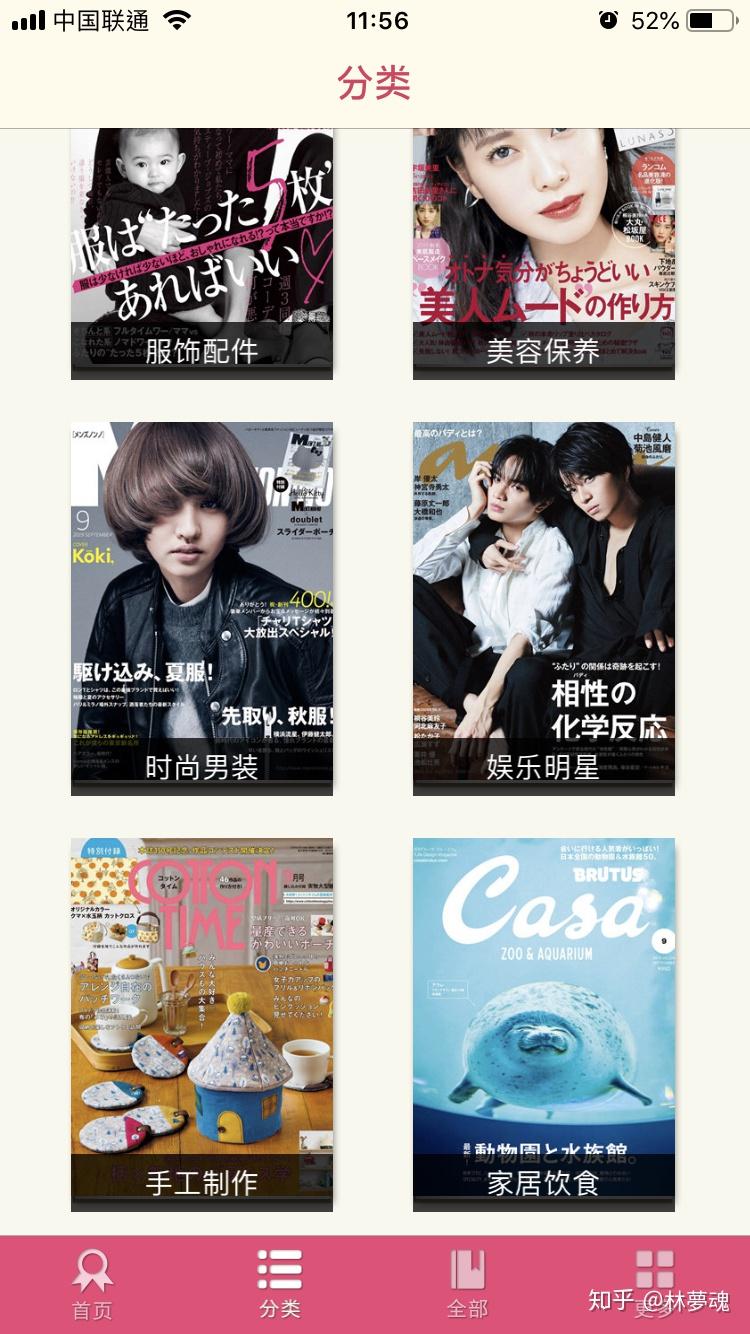Go to the 全部 tab
Image resolution: width=750 pixels, height=1334 pixels.
click(467, 1284)
